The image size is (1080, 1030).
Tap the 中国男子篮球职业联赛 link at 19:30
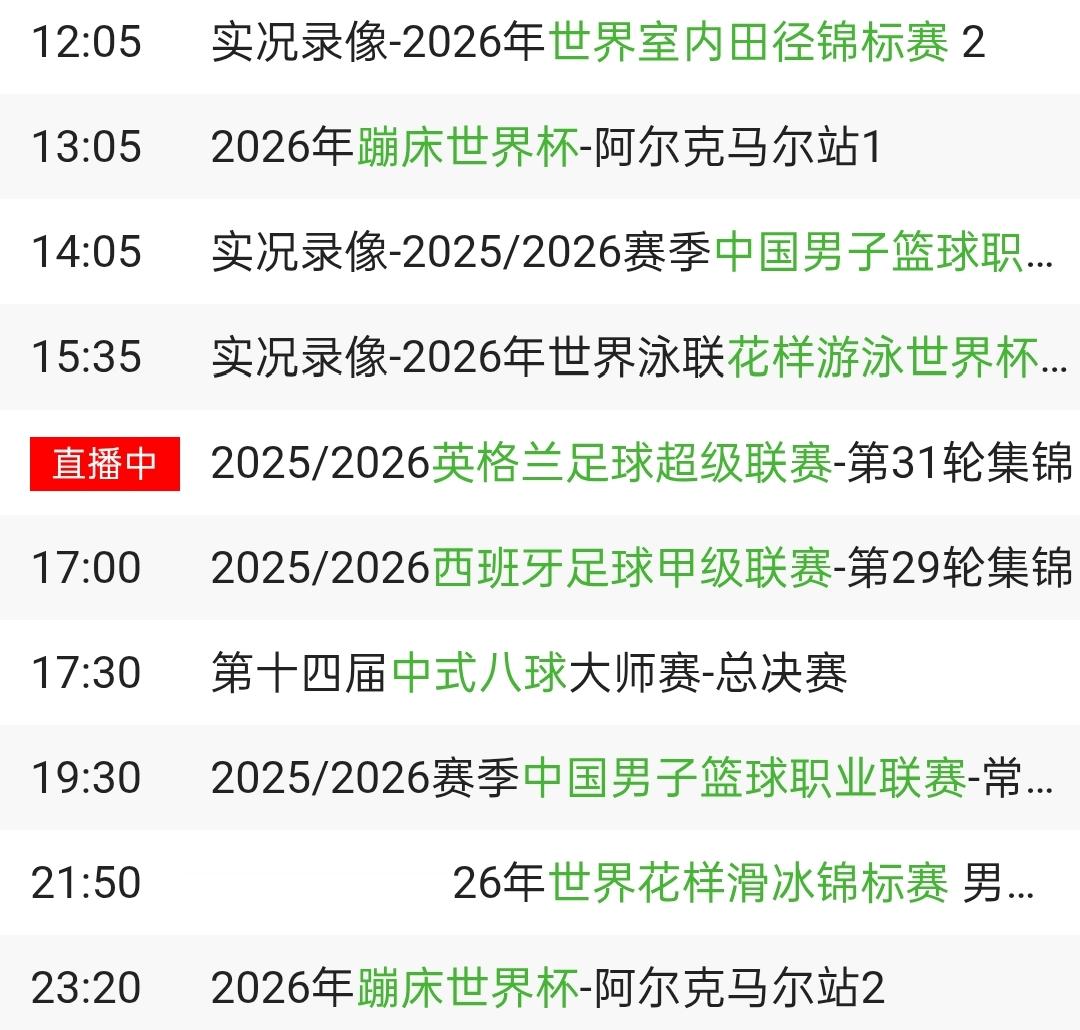pos(744,778)
